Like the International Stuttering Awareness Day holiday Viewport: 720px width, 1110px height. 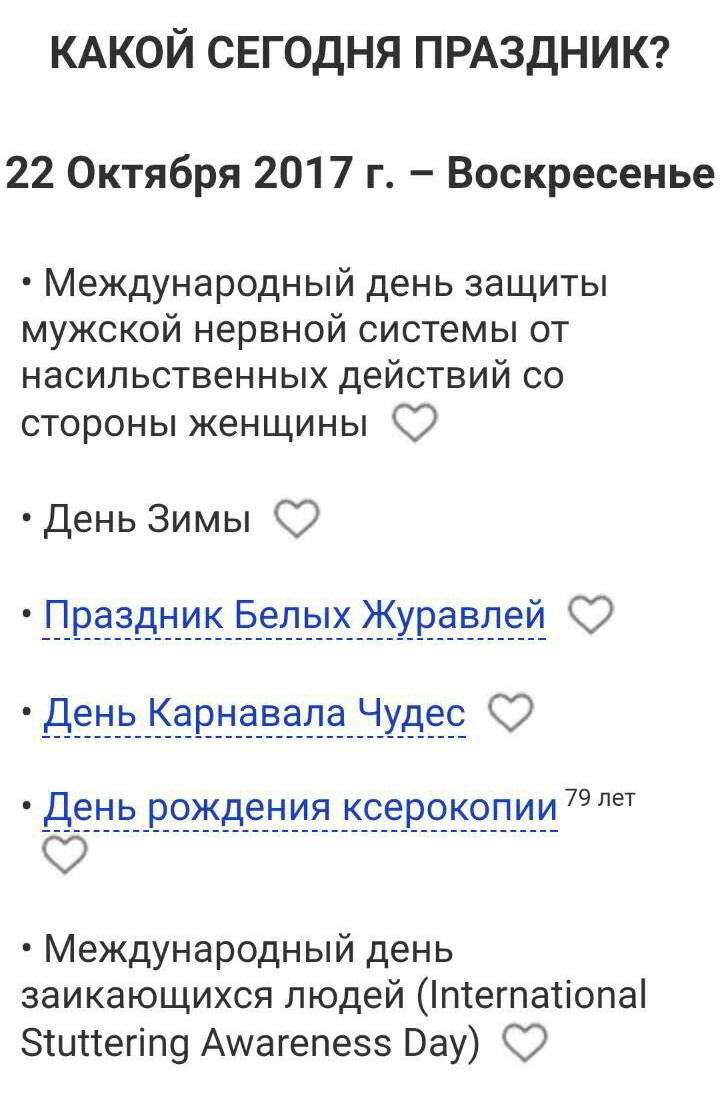coord(524,1043)
